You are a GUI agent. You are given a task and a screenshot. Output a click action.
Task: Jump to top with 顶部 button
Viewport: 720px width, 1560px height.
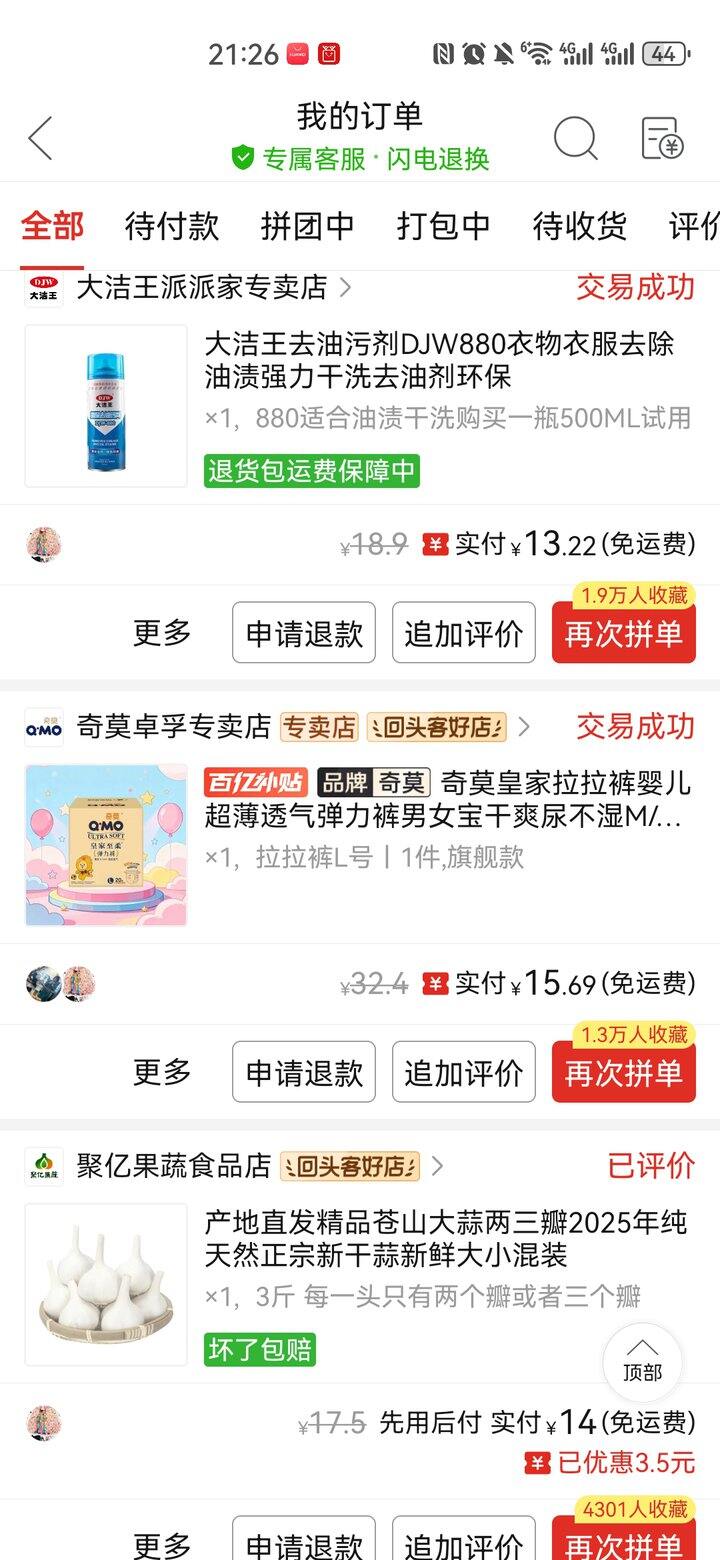pyautogui.click(x=642, y=1363)
